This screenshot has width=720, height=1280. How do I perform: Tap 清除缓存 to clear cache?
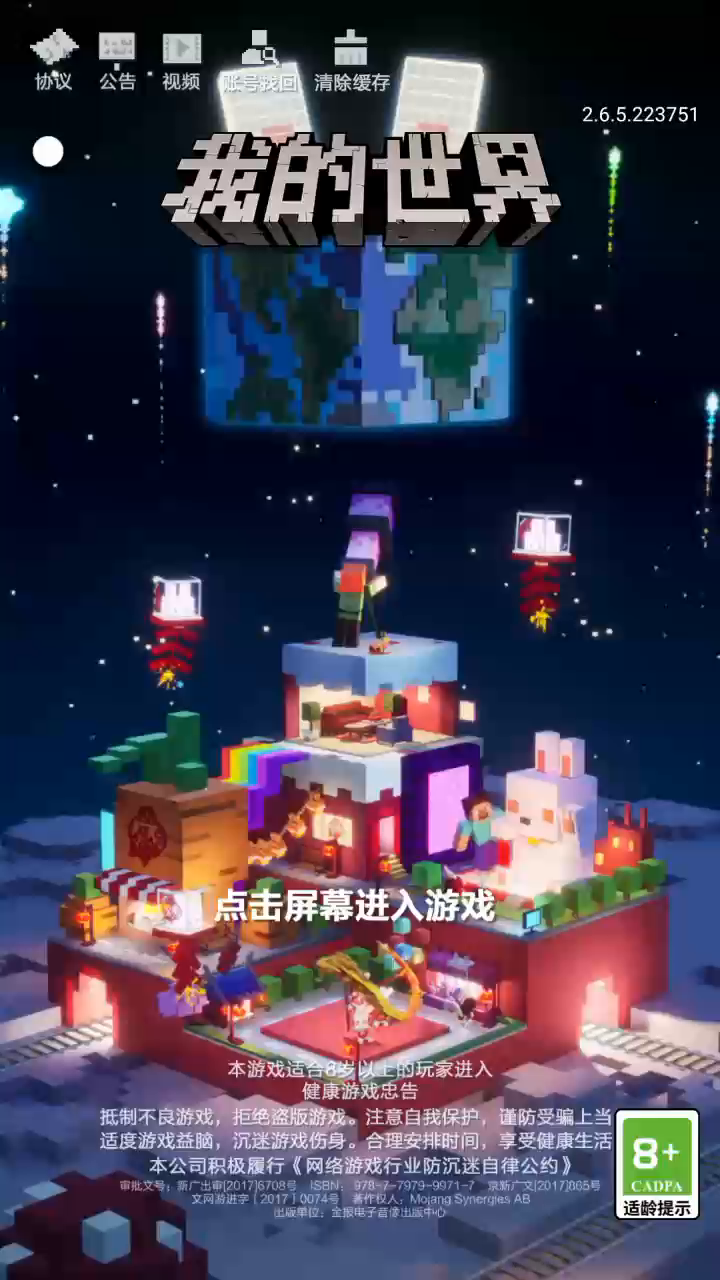tap(351, 60)
